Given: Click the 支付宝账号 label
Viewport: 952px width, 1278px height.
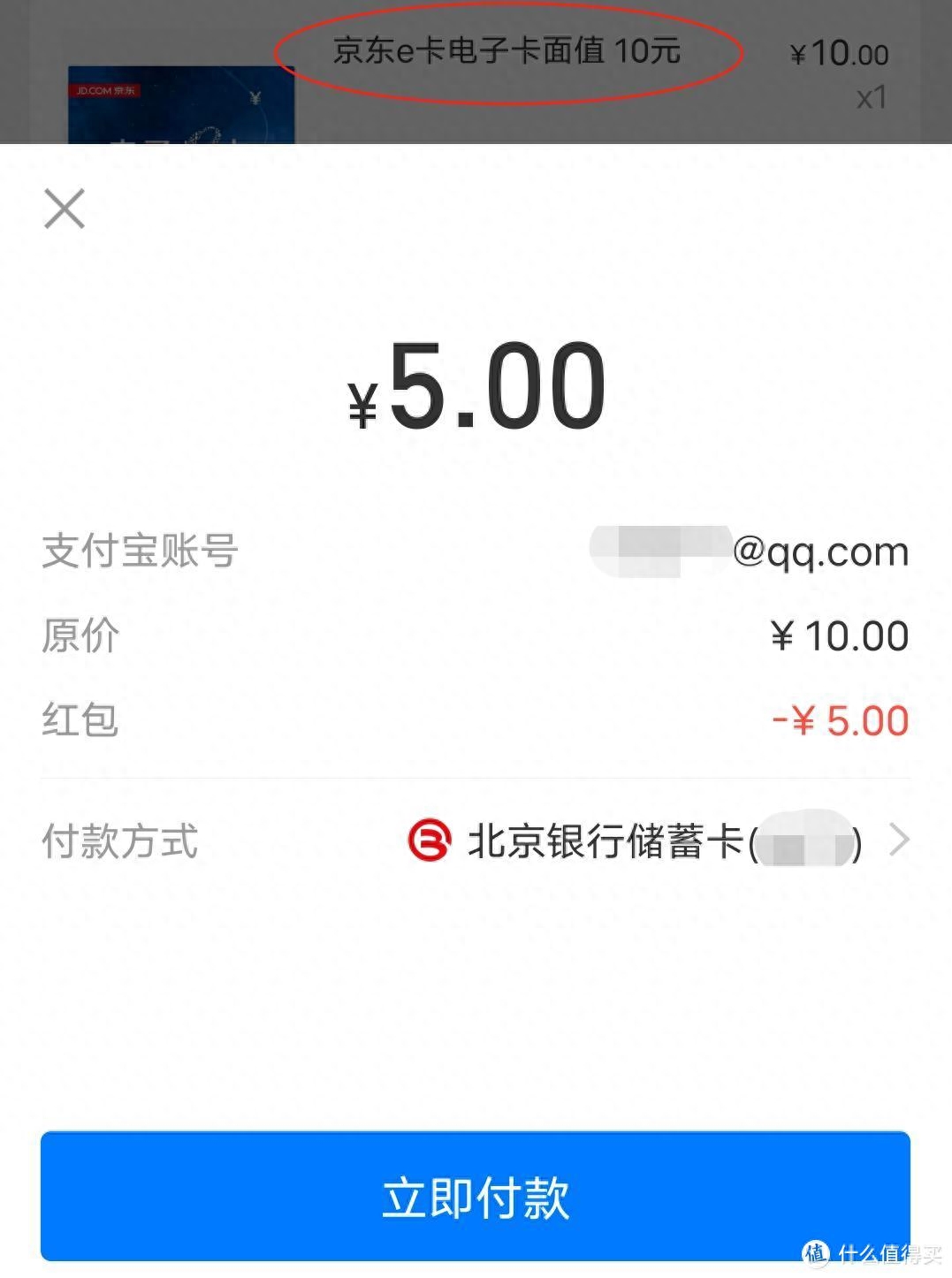Looking at the screenshot, I should 140,550.
